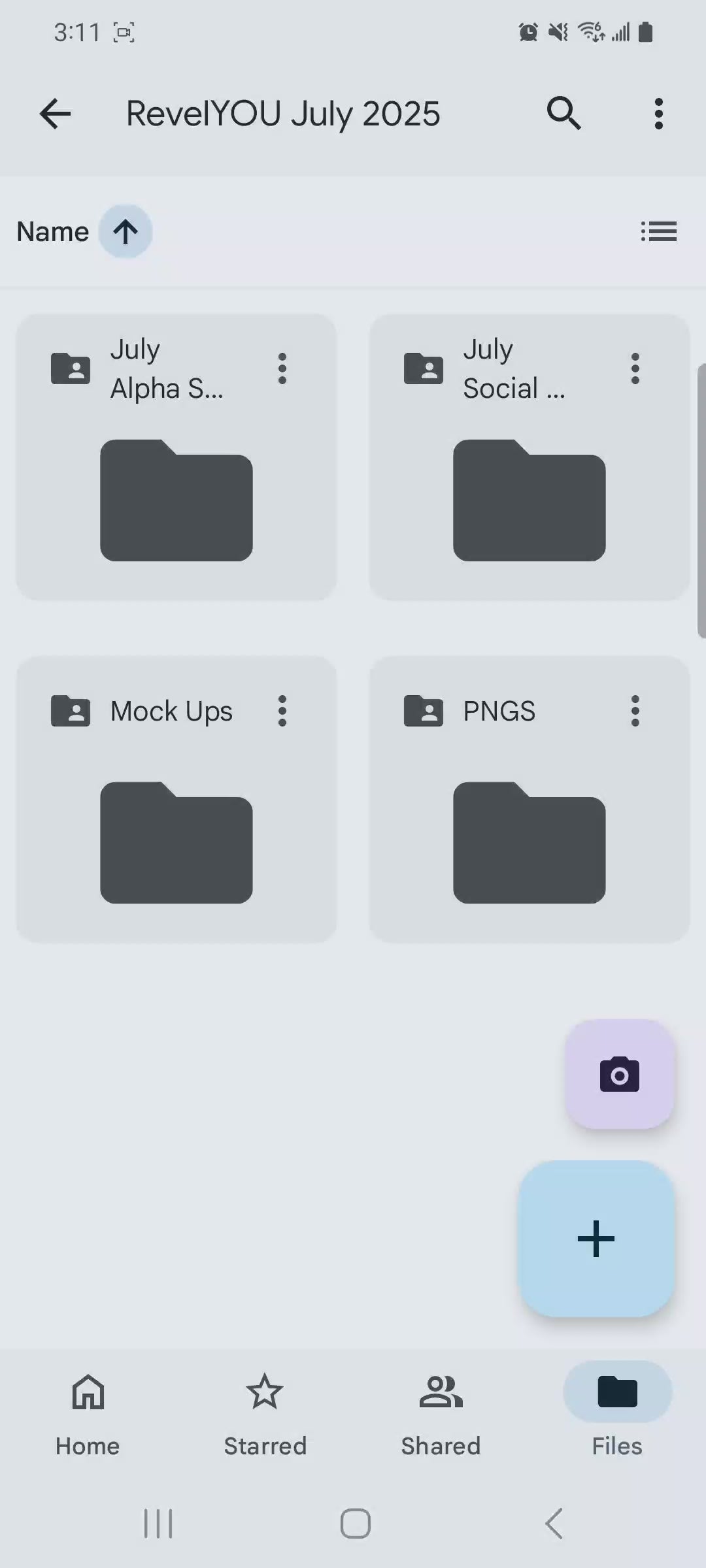
Task: Show more options for July Social folder
Action: [635, 368]
